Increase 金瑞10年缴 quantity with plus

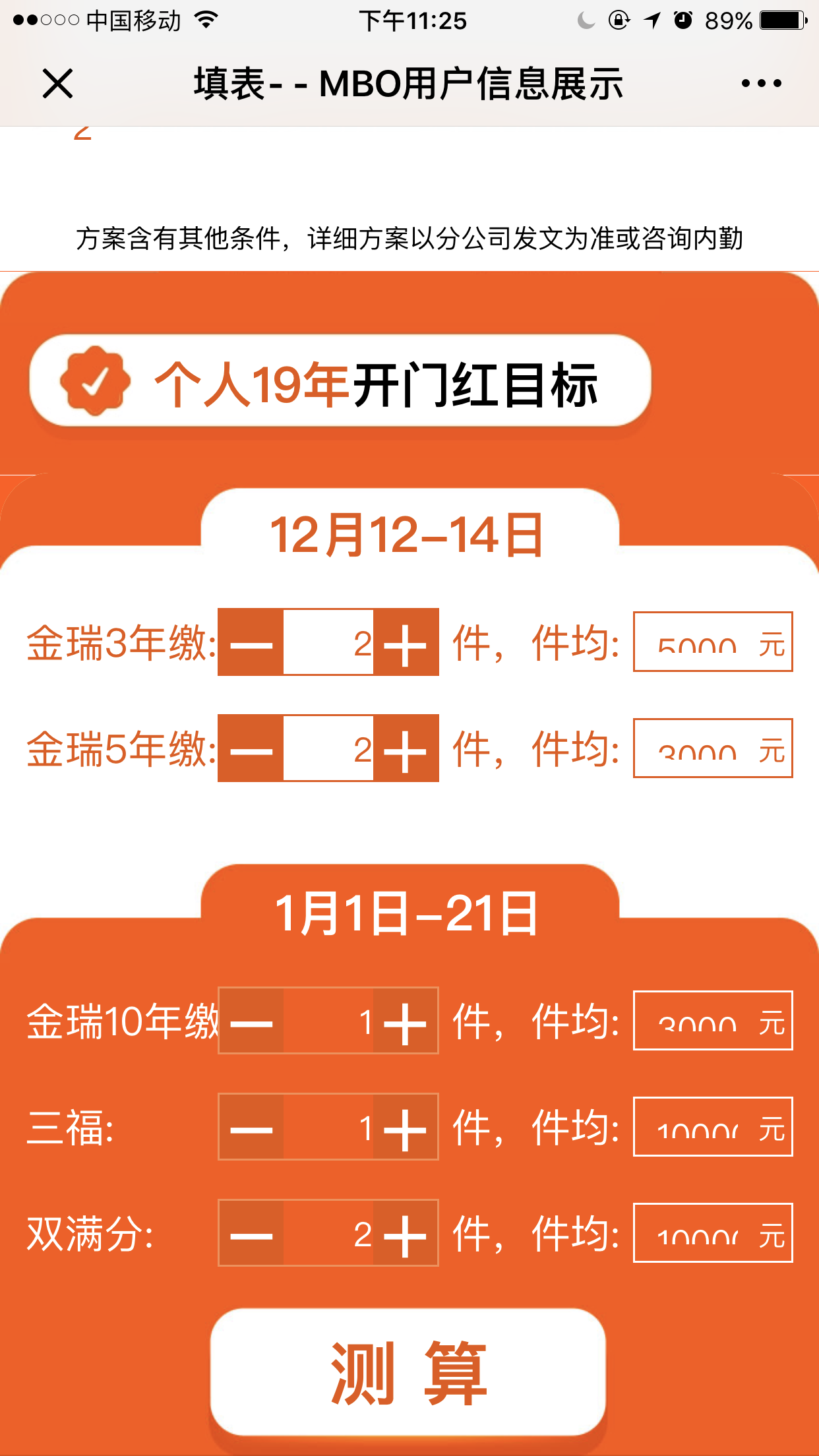point(406,1021)
